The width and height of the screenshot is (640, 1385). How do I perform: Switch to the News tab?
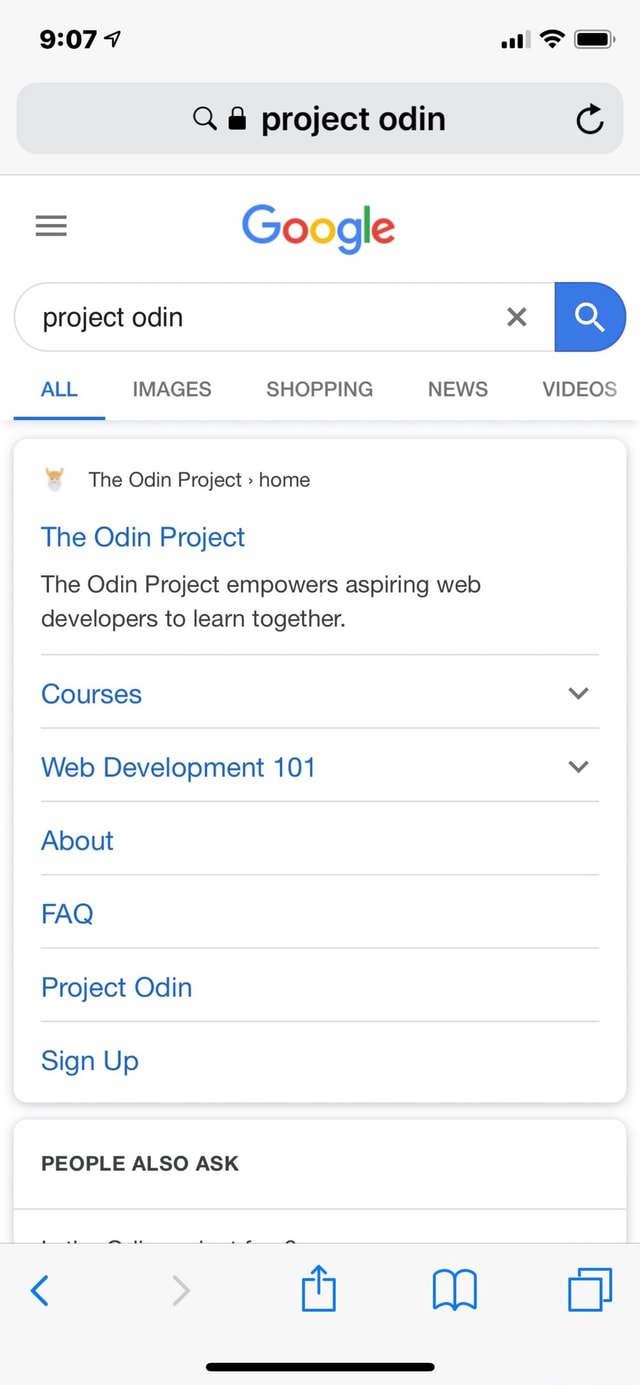(458, 389)
